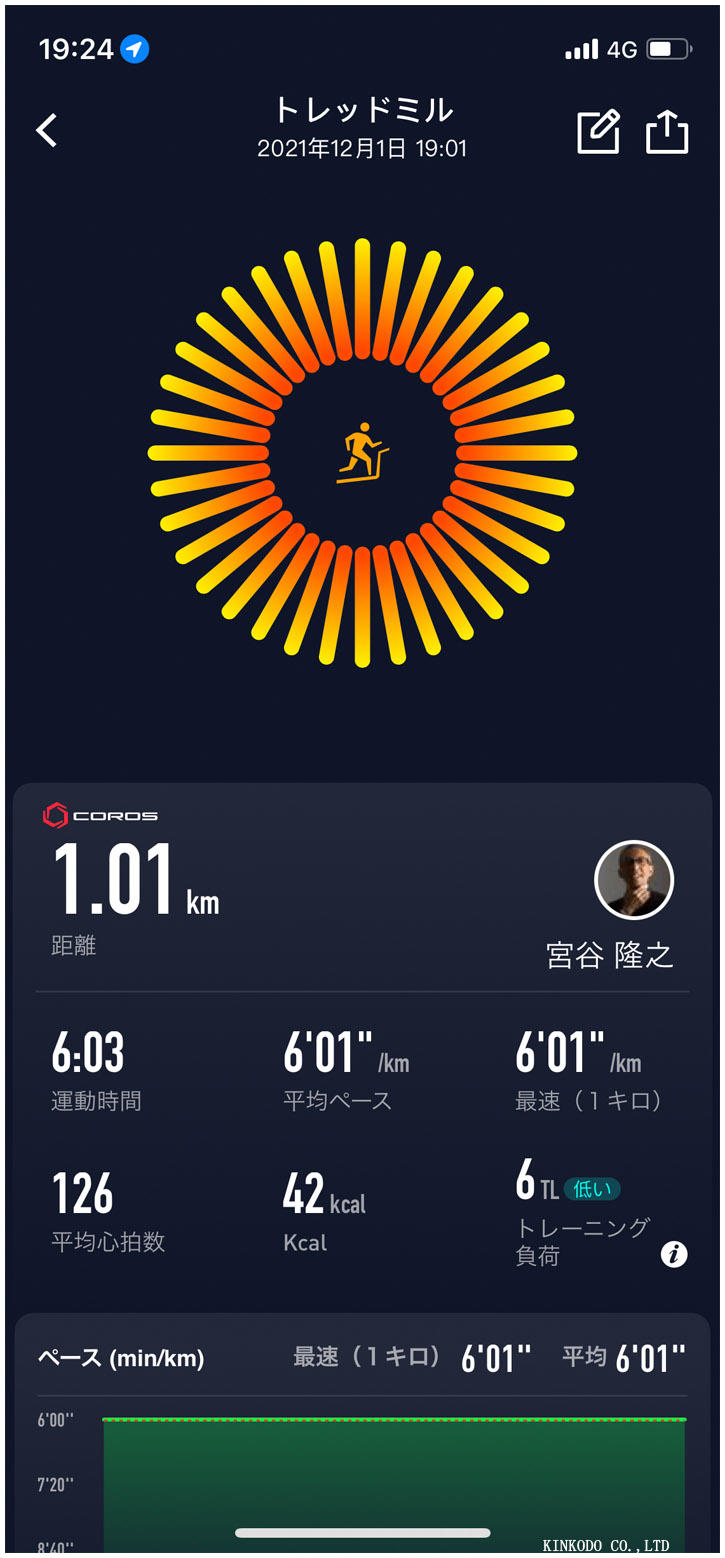Open the profile picture of 宮谷 隆之
Viewport: 725px width, 1558px height.
634,880
